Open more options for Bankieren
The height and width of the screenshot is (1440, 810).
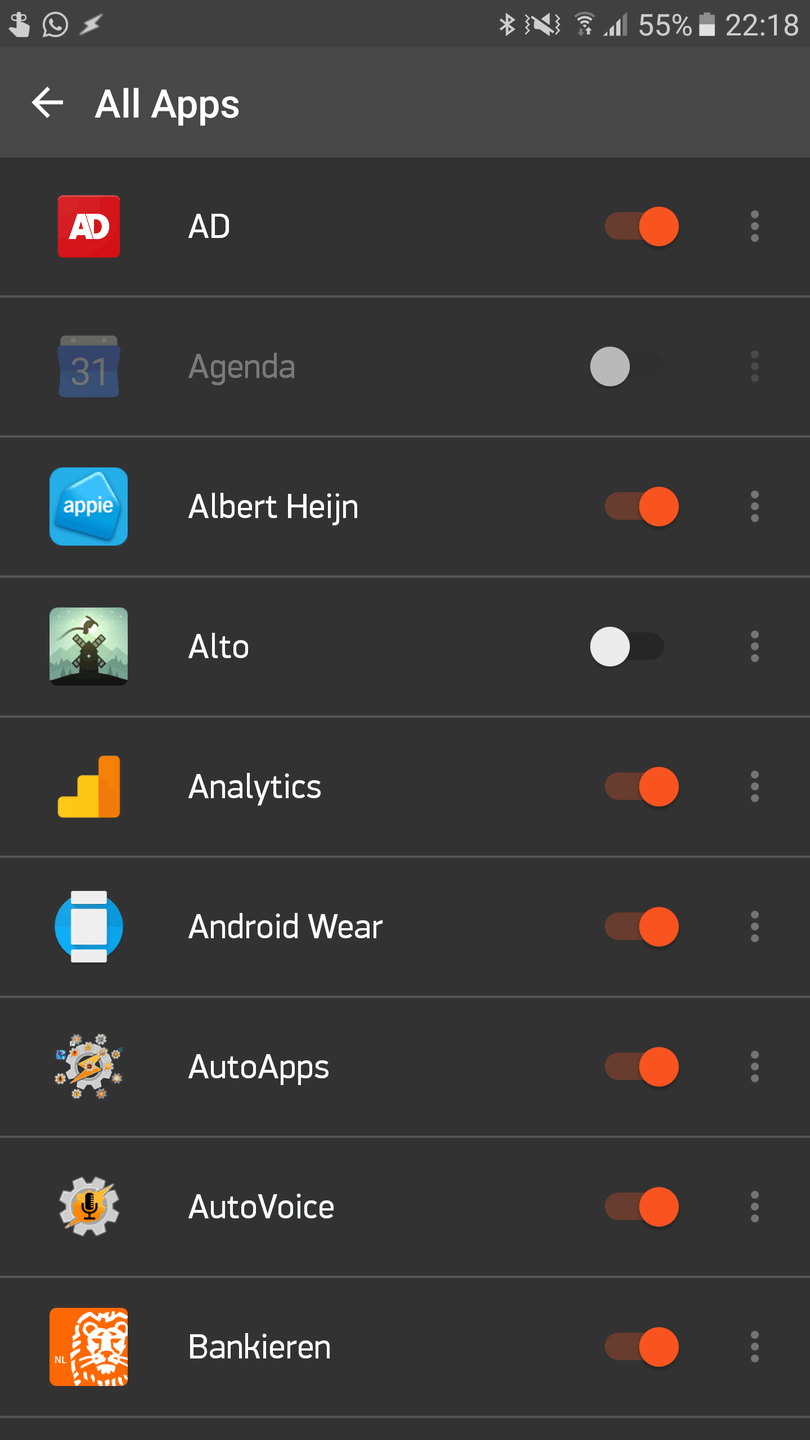(x=755, y=1347)
